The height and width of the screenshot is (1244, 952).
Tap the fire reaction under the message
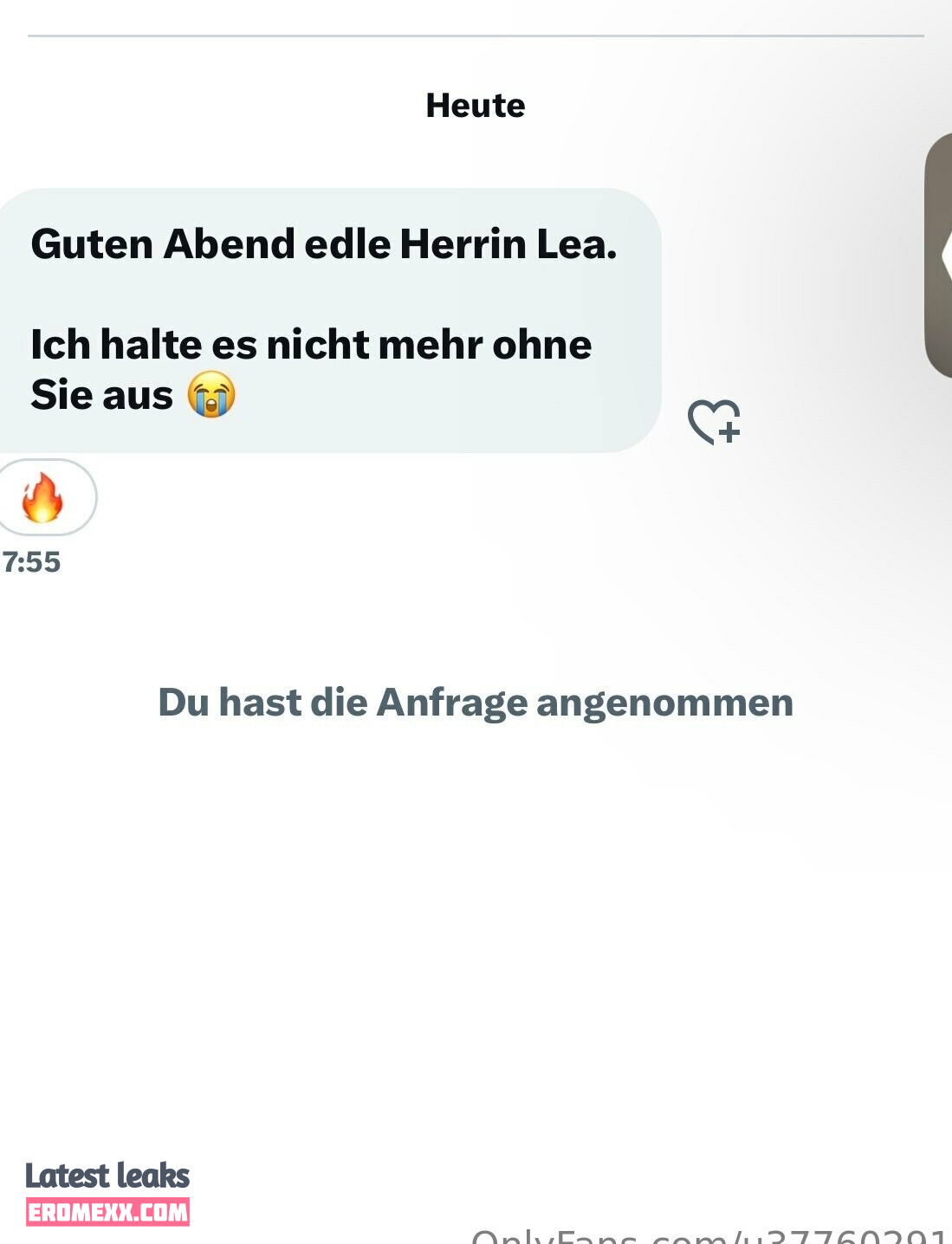click(x=43, y=497)
